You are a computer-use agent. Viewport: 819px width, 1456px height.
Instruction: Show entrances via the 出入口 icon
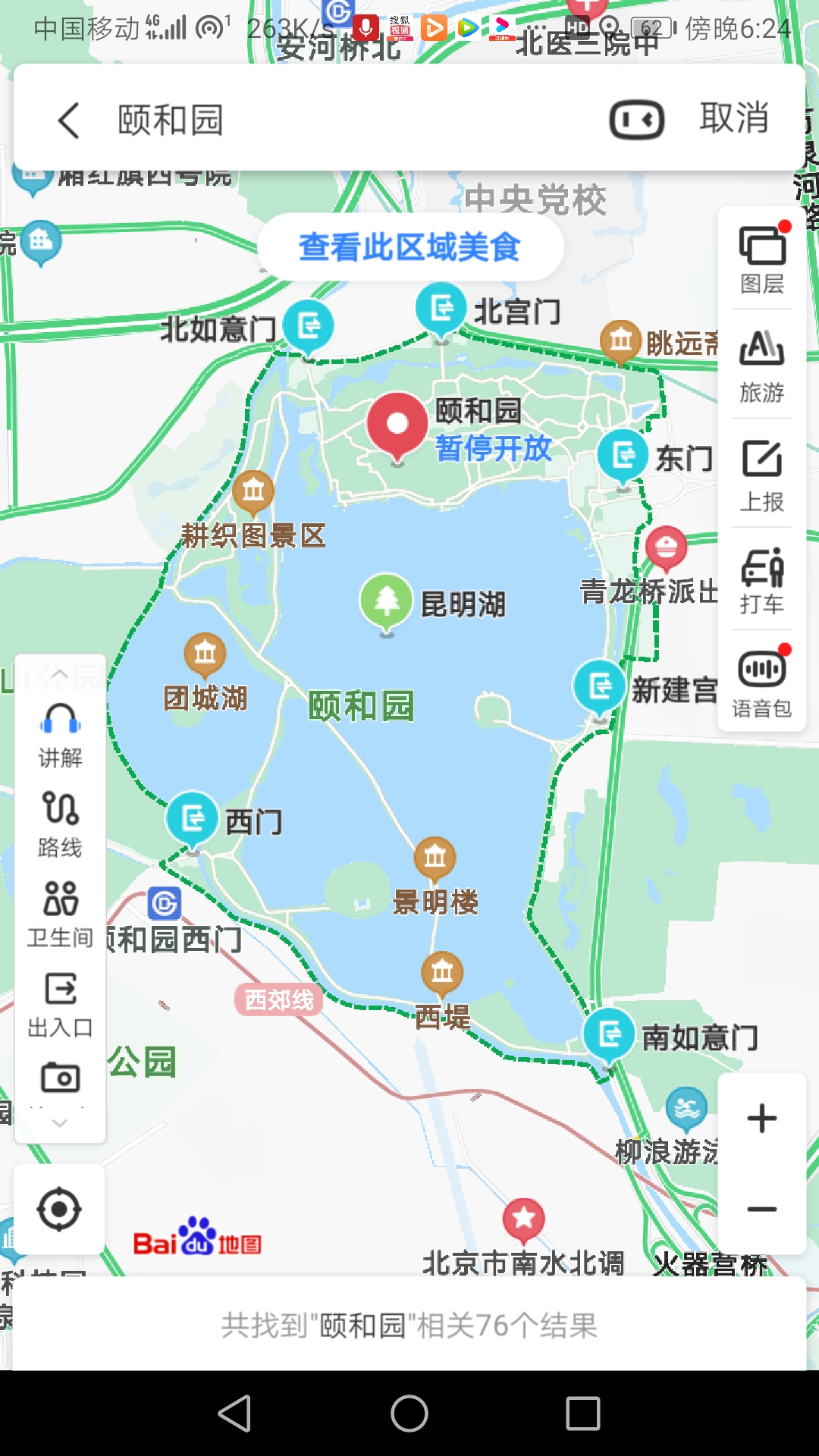point(61,1001)
